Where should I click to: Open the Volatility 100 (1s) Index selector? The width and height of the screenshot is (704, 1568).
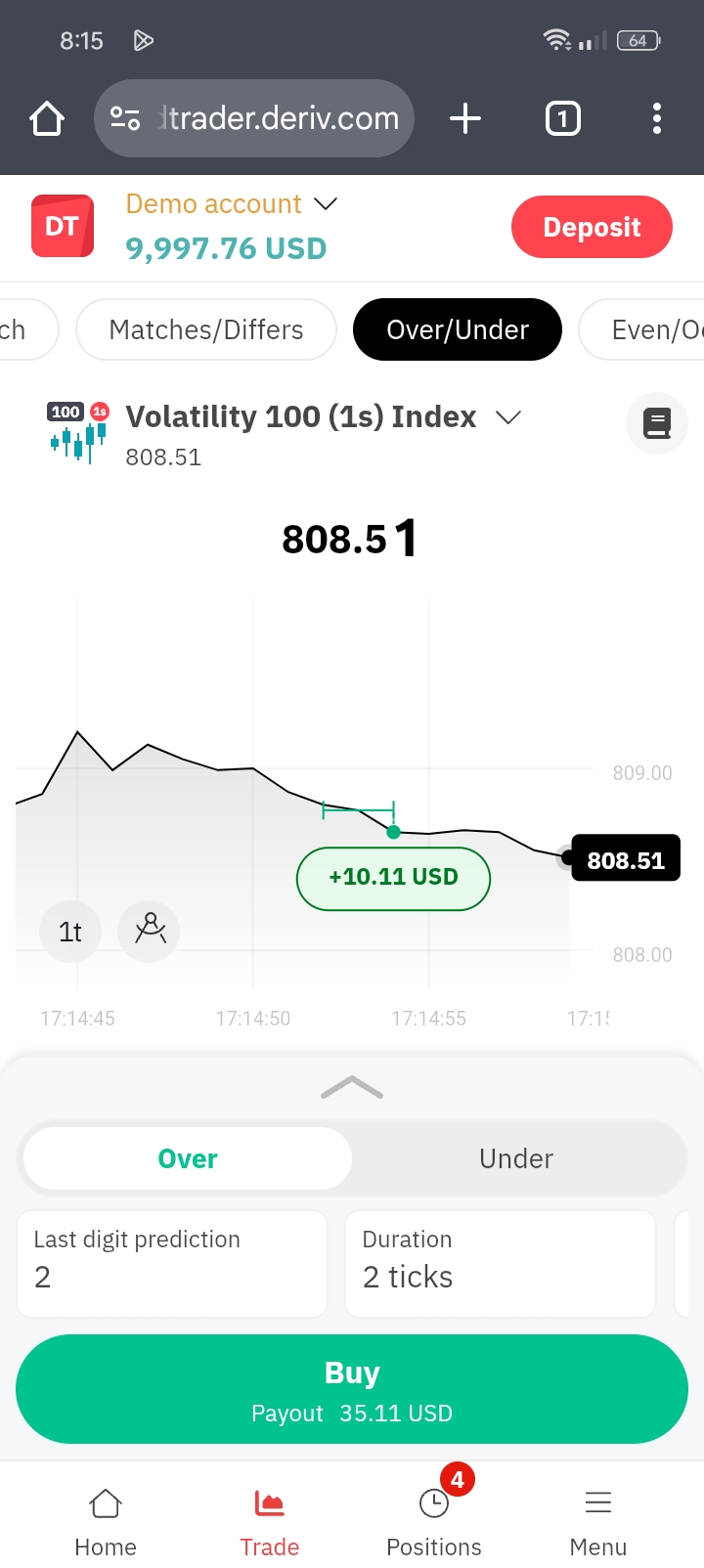(323, 417)
